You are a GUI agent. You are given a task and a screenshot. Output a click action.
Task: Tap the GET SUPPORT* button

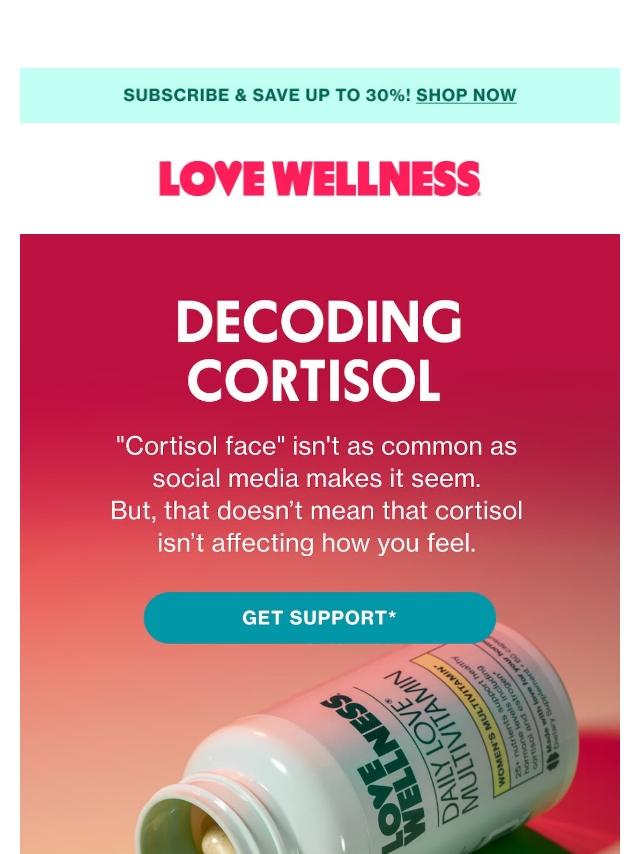coord(319,618)
